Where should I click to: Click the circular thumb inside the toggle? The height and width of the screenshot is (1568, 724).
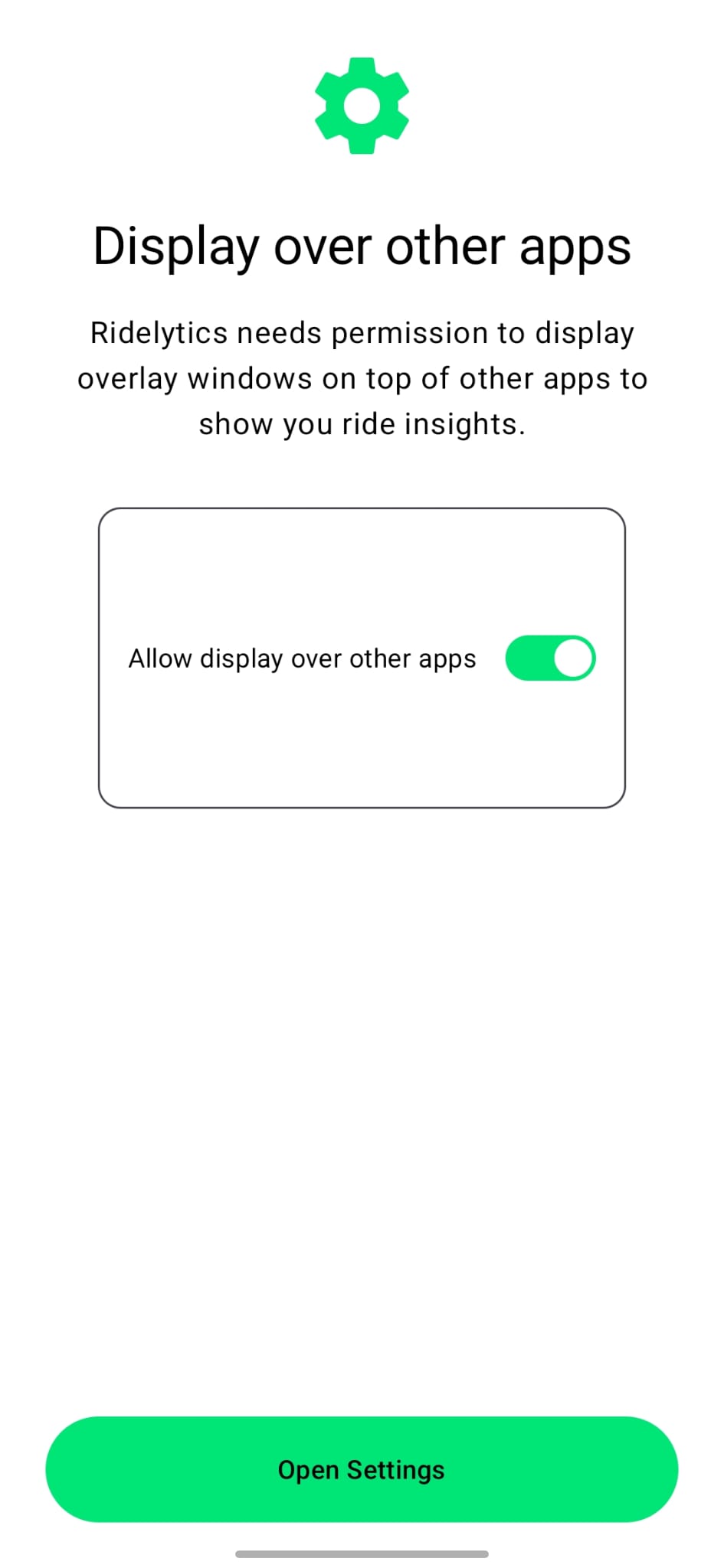click(575, 657)
